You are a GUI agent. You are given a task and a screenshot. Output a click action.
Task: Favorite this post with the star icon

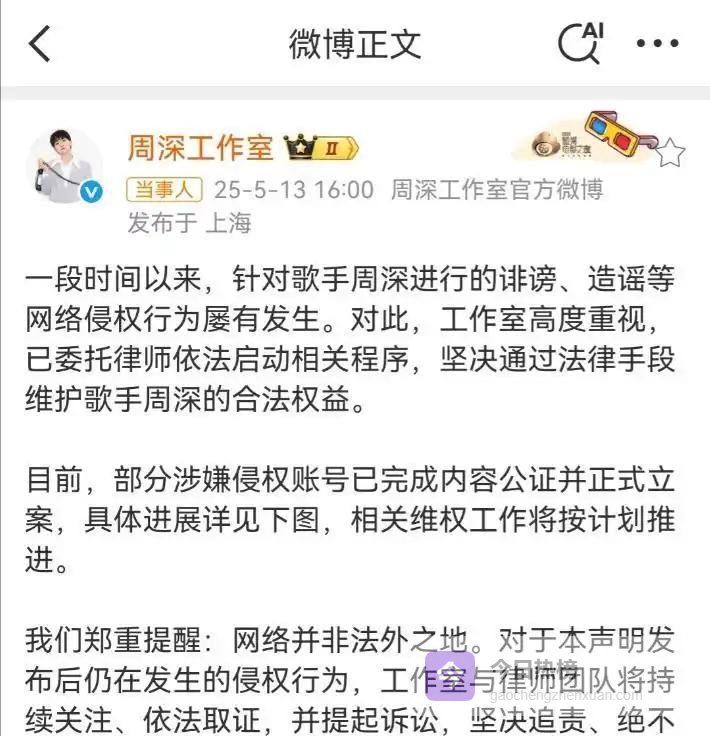pyautogui.click(x=669, y=153)
